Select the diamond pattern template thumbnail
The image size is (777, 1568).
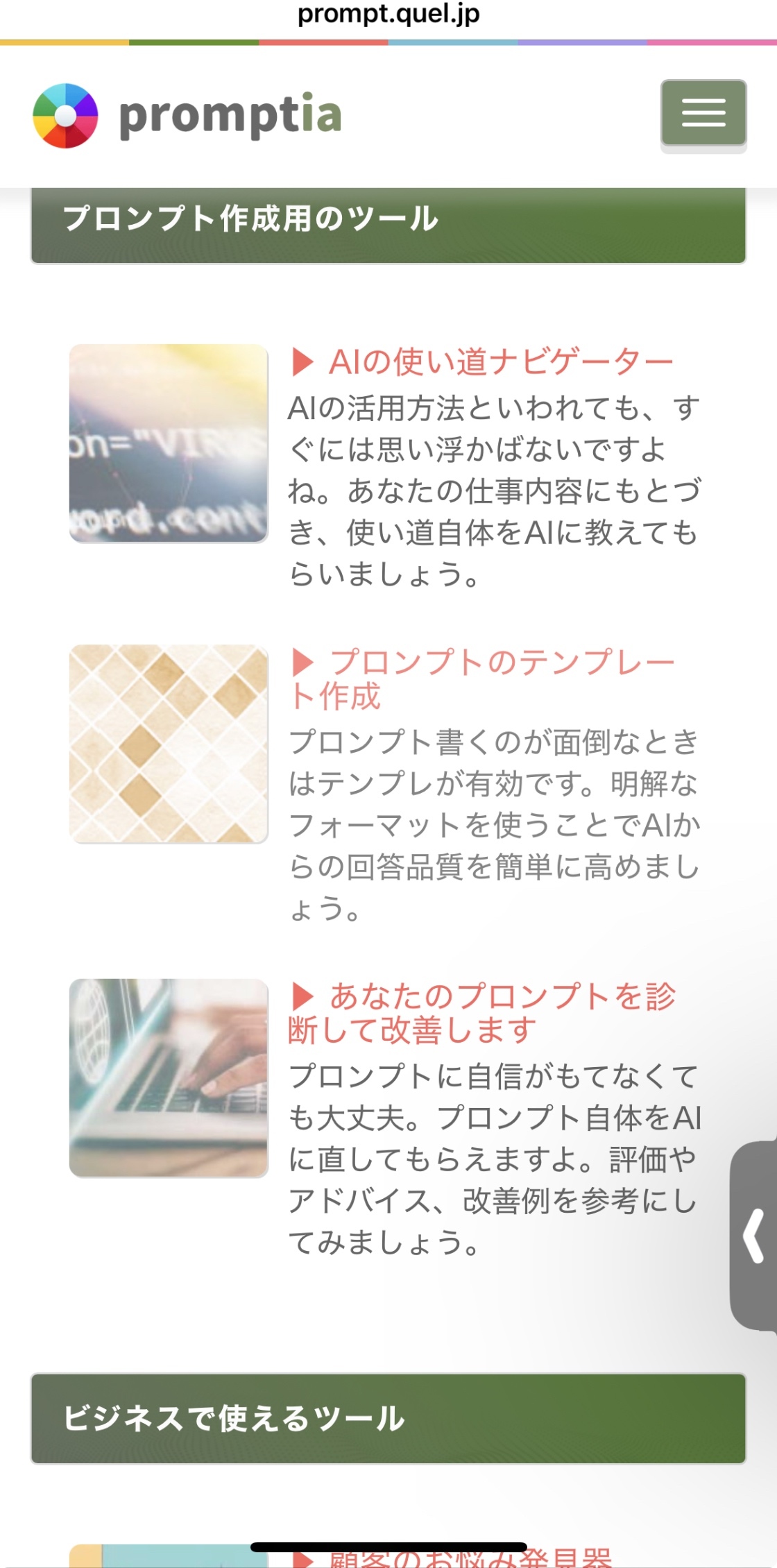pyautogui.click(x=169, y=744)
